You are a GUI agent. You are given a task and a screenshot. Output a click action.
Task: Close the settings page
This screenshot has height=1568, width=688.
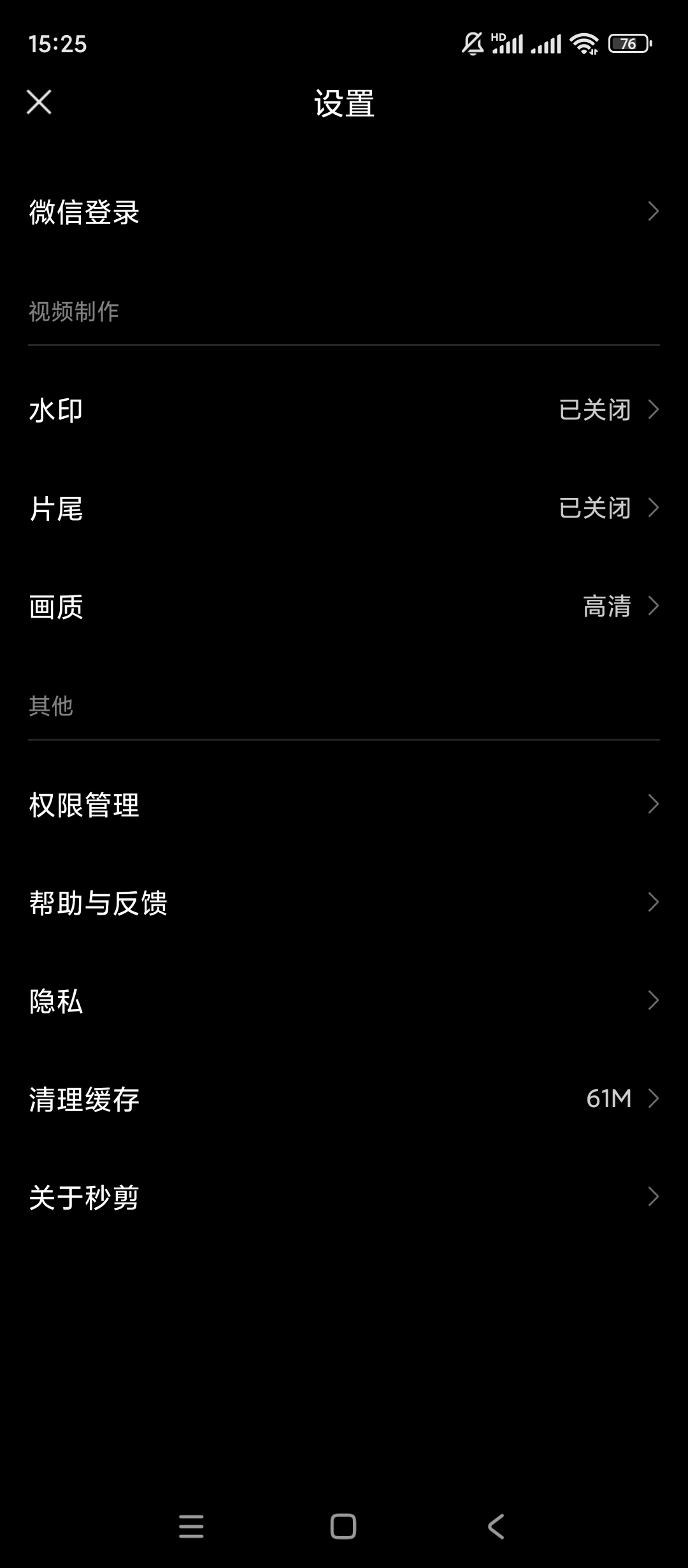pyautogui.click(x=39, y=102)
